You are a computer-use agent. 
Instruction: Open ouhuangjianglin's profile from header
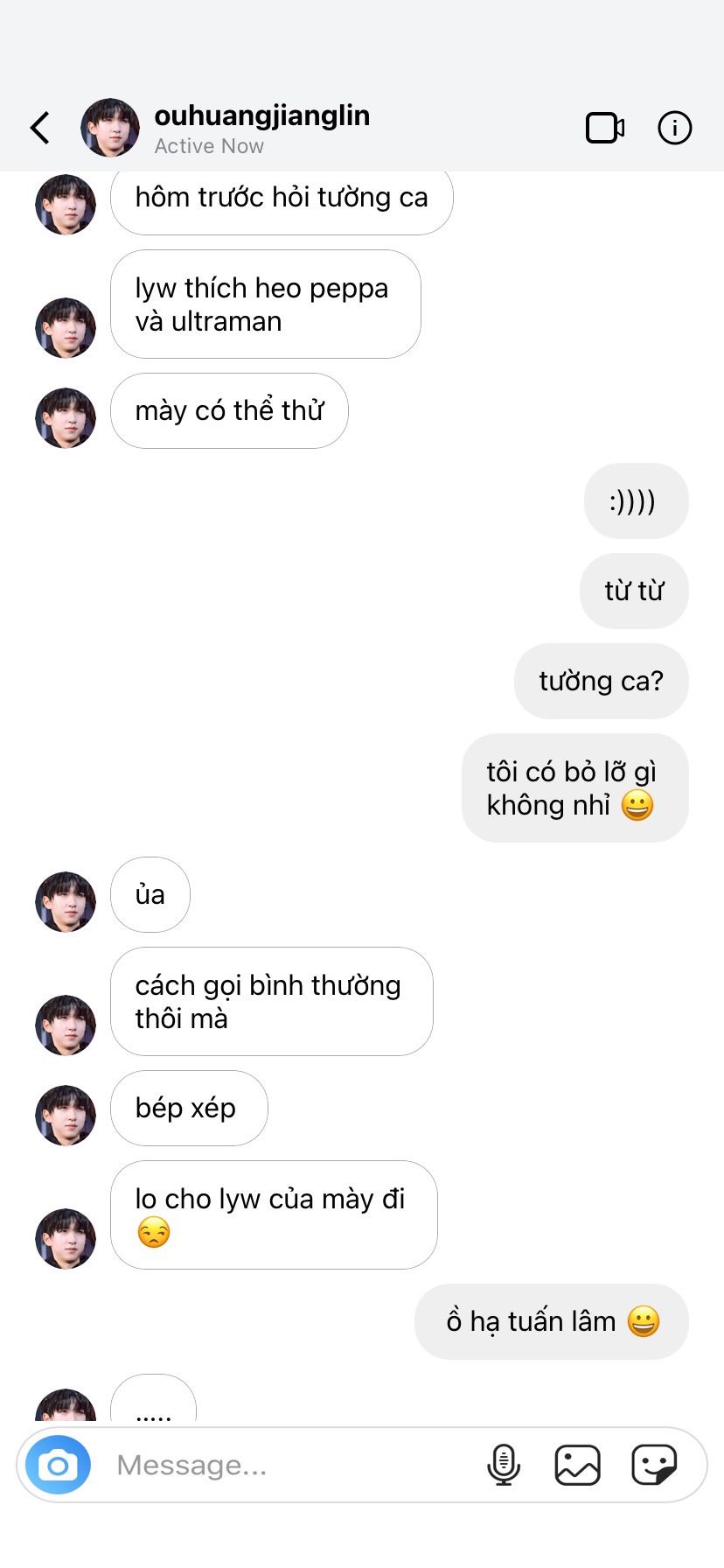tap(261, 128)
